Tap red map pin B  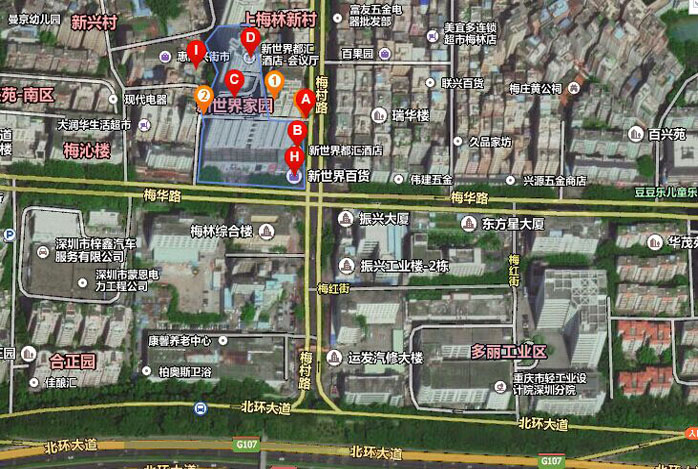pyautogui.click(x=297, y=130)
